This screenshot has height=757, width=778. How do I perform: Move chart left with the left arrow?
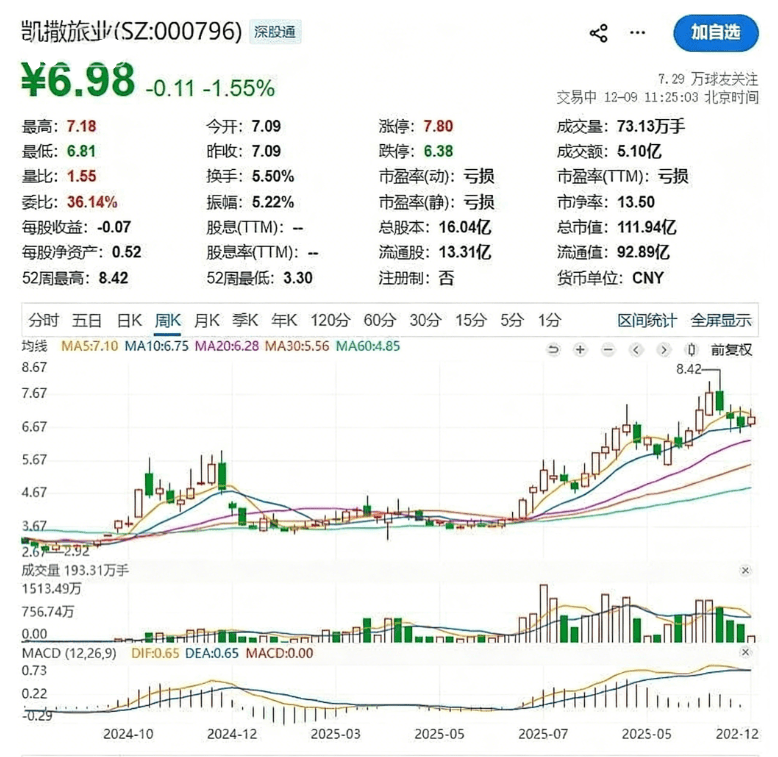pos(636,350)
